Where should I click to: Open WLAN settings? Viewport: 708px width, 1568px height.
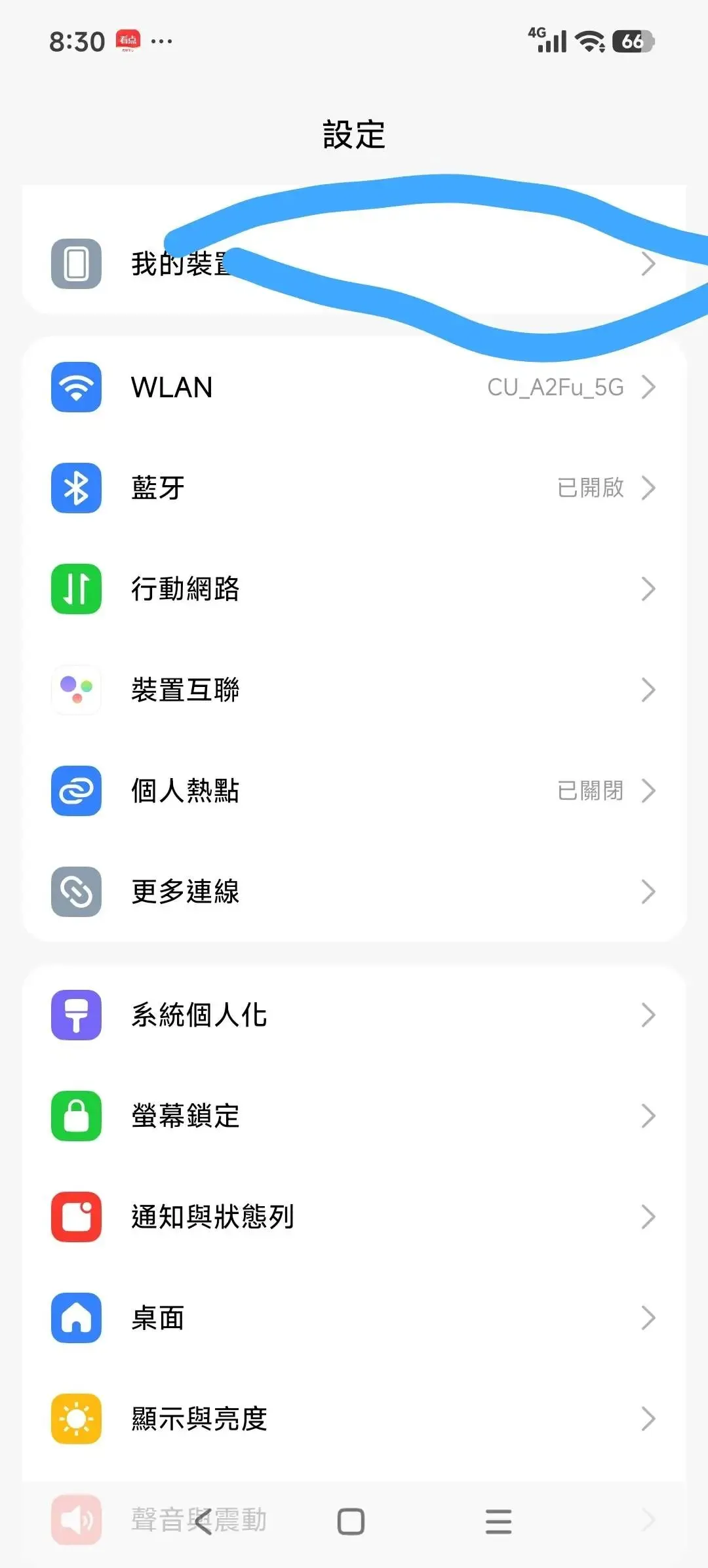point(354,387)
